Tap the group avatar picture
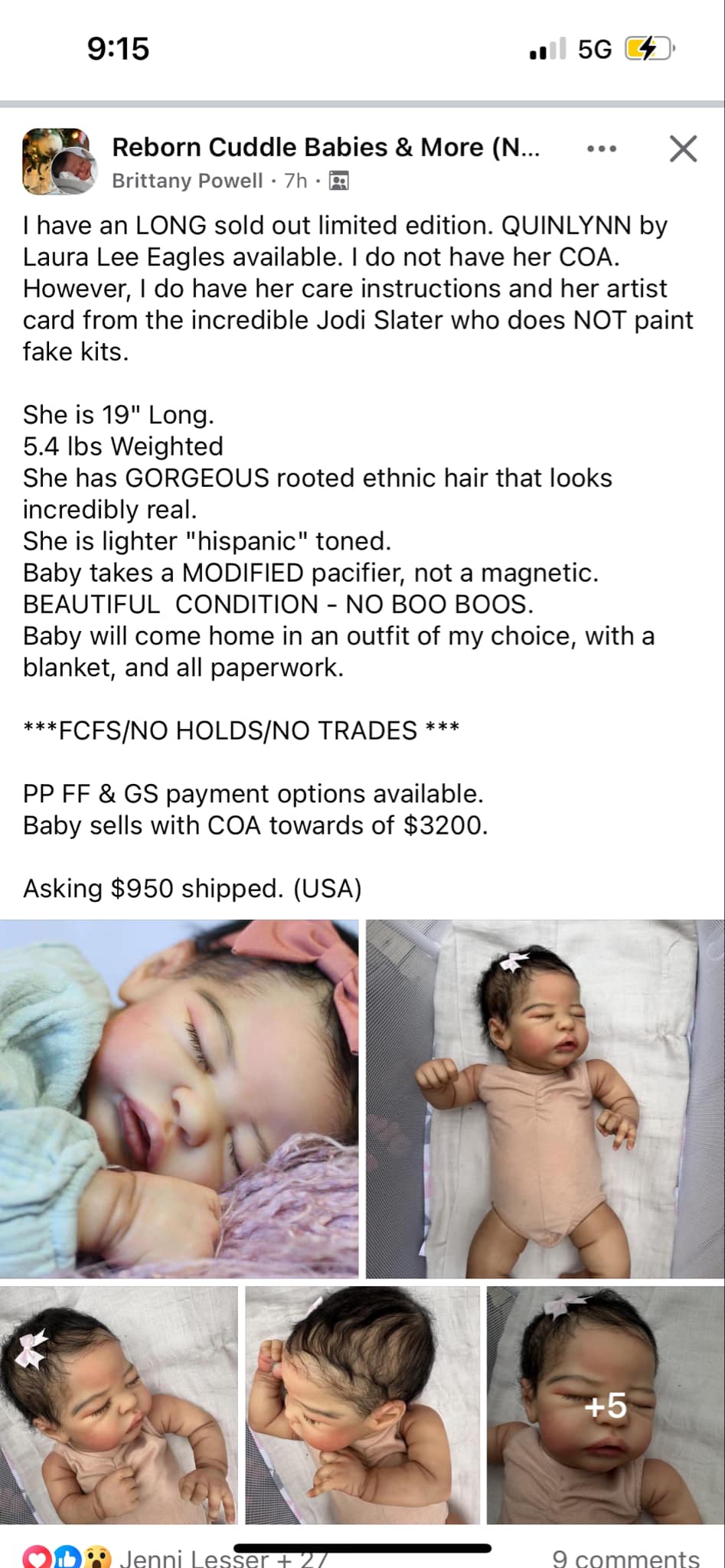 (x=57, y=162)
